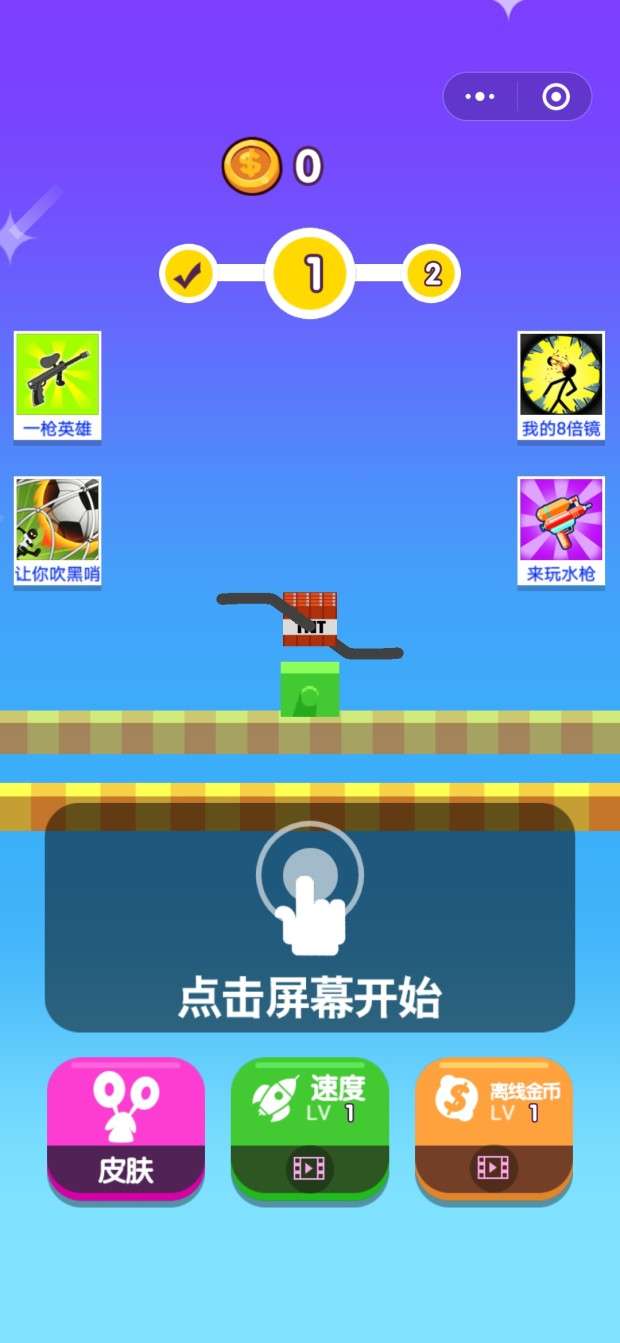
Task: Close the mini program via the circle icon
Action: [x=555, y=97]
